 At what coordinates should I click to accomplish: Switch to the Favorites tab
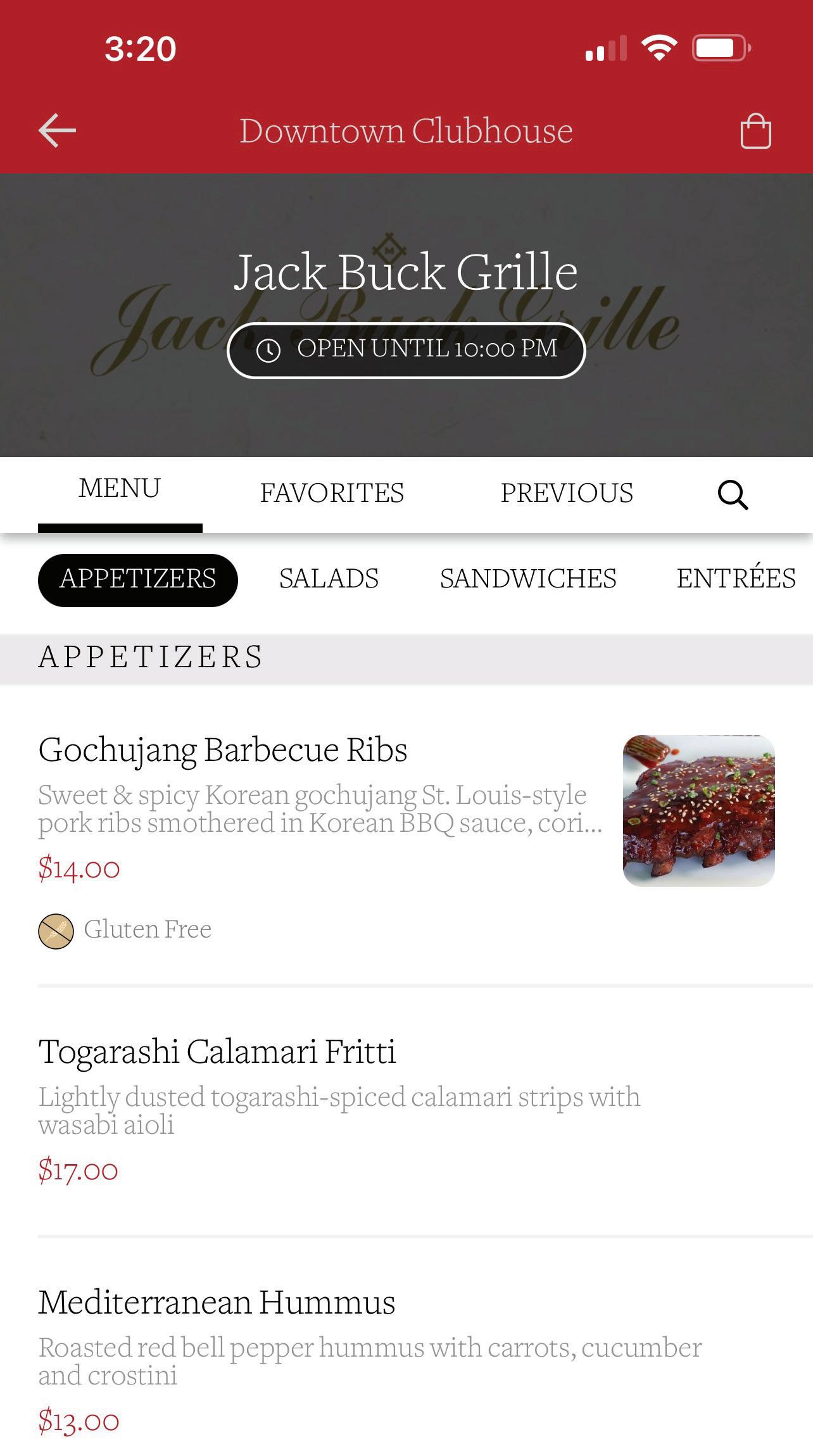[x=332, y=493]
